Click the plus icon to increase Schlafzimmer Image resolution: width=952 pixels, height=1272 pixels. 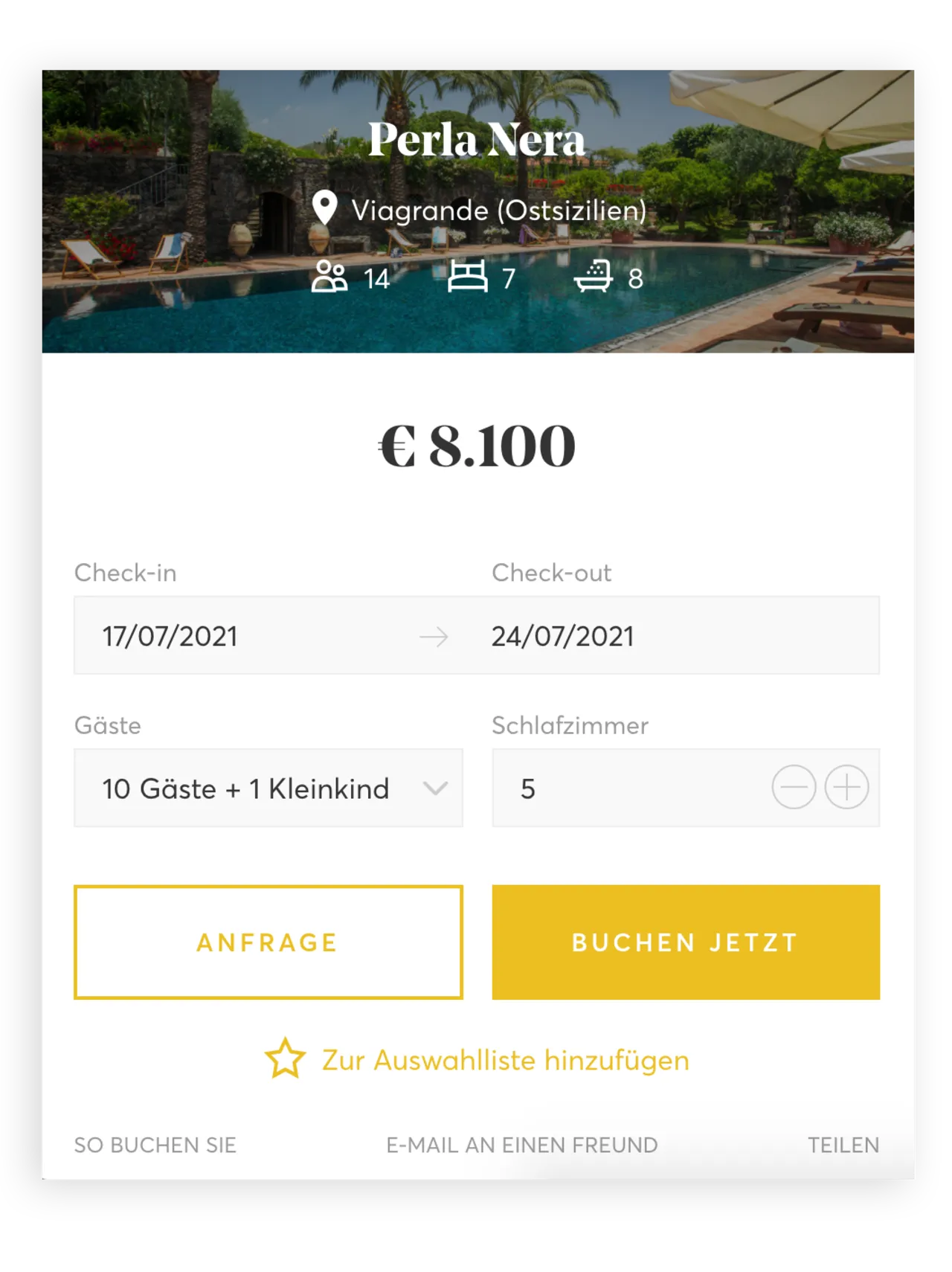pyautogui.click(x=846, y=788)
